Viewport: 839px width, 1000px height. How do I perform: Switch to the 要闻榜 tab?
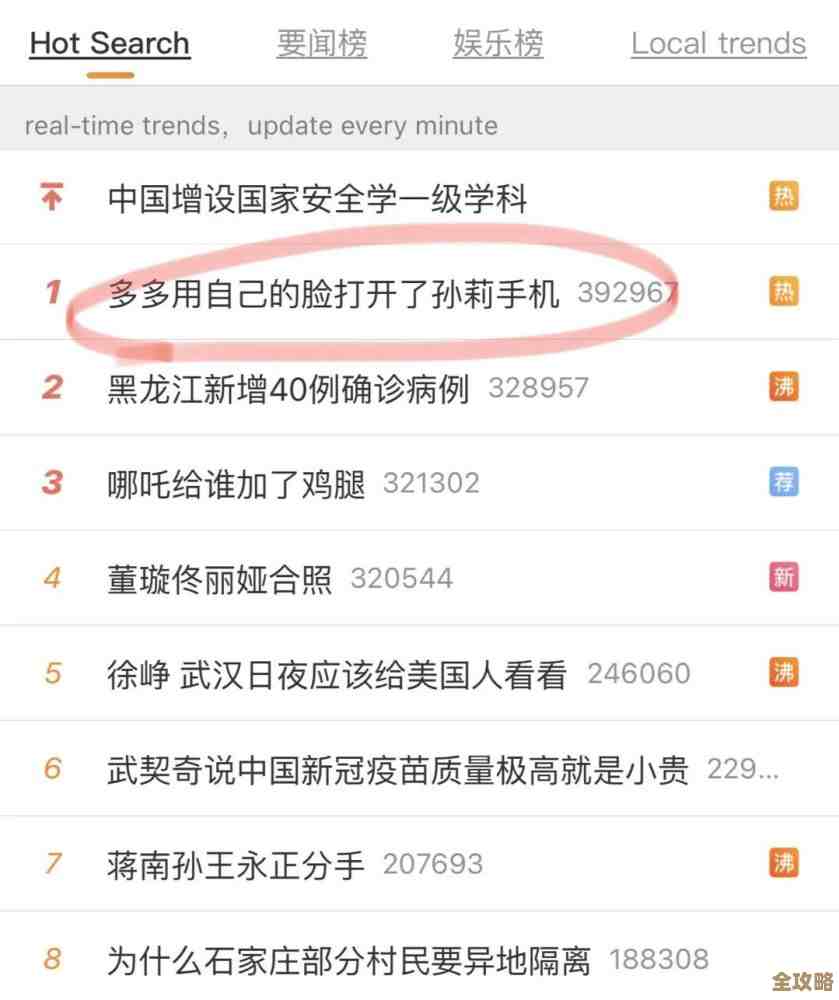coord(322,42)
